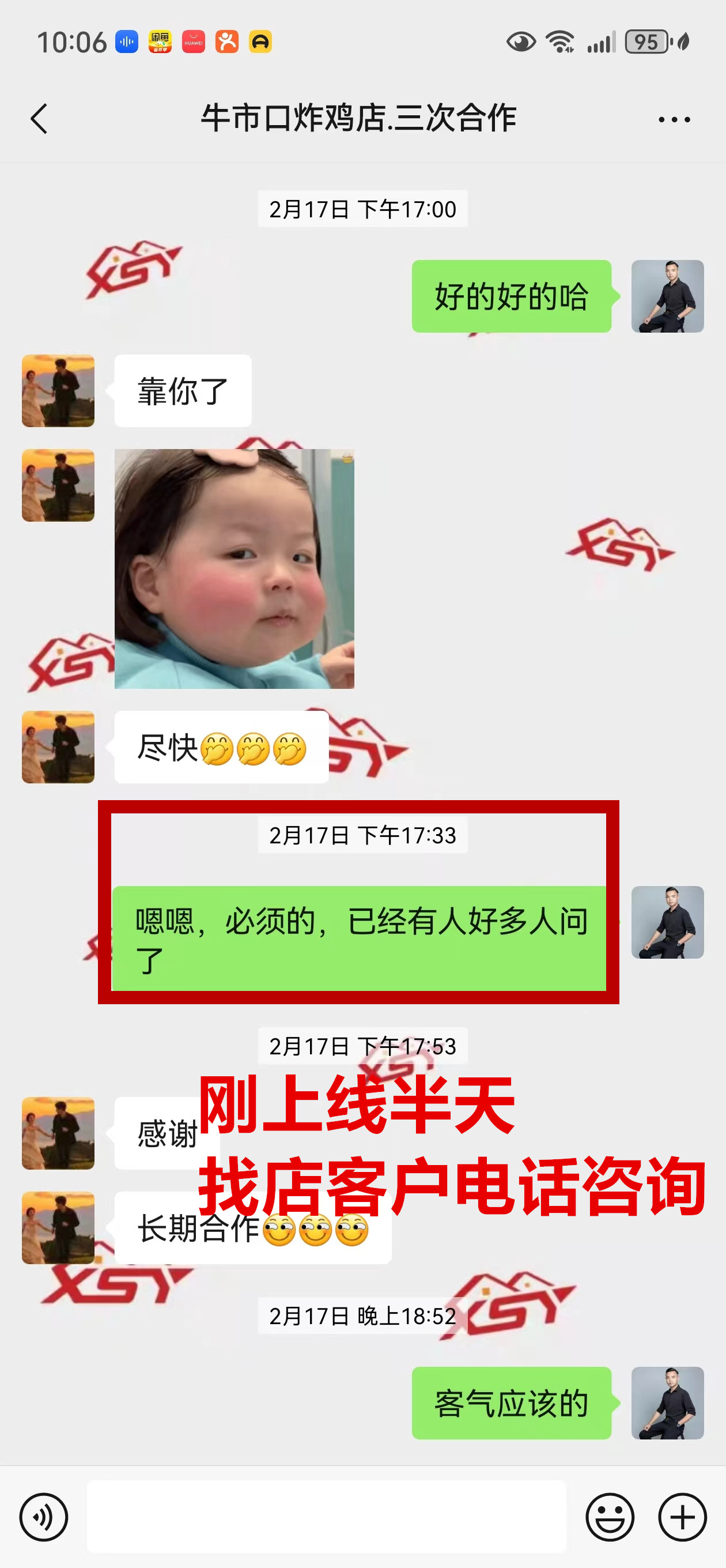Open own avatar beside 好的好的哈 message
This screenshot has width=726, height=1568.
click(667, 296)
